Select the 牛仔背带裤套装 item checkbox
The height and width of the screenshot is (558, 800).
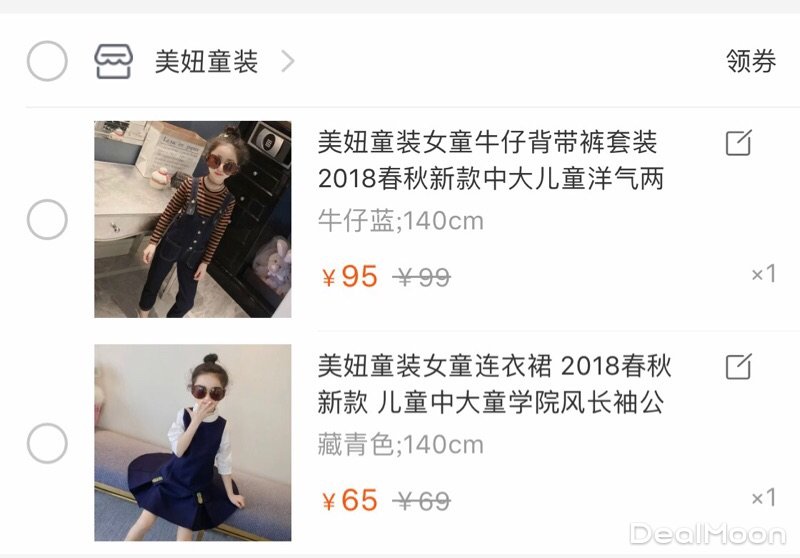(x=47, y=220)
